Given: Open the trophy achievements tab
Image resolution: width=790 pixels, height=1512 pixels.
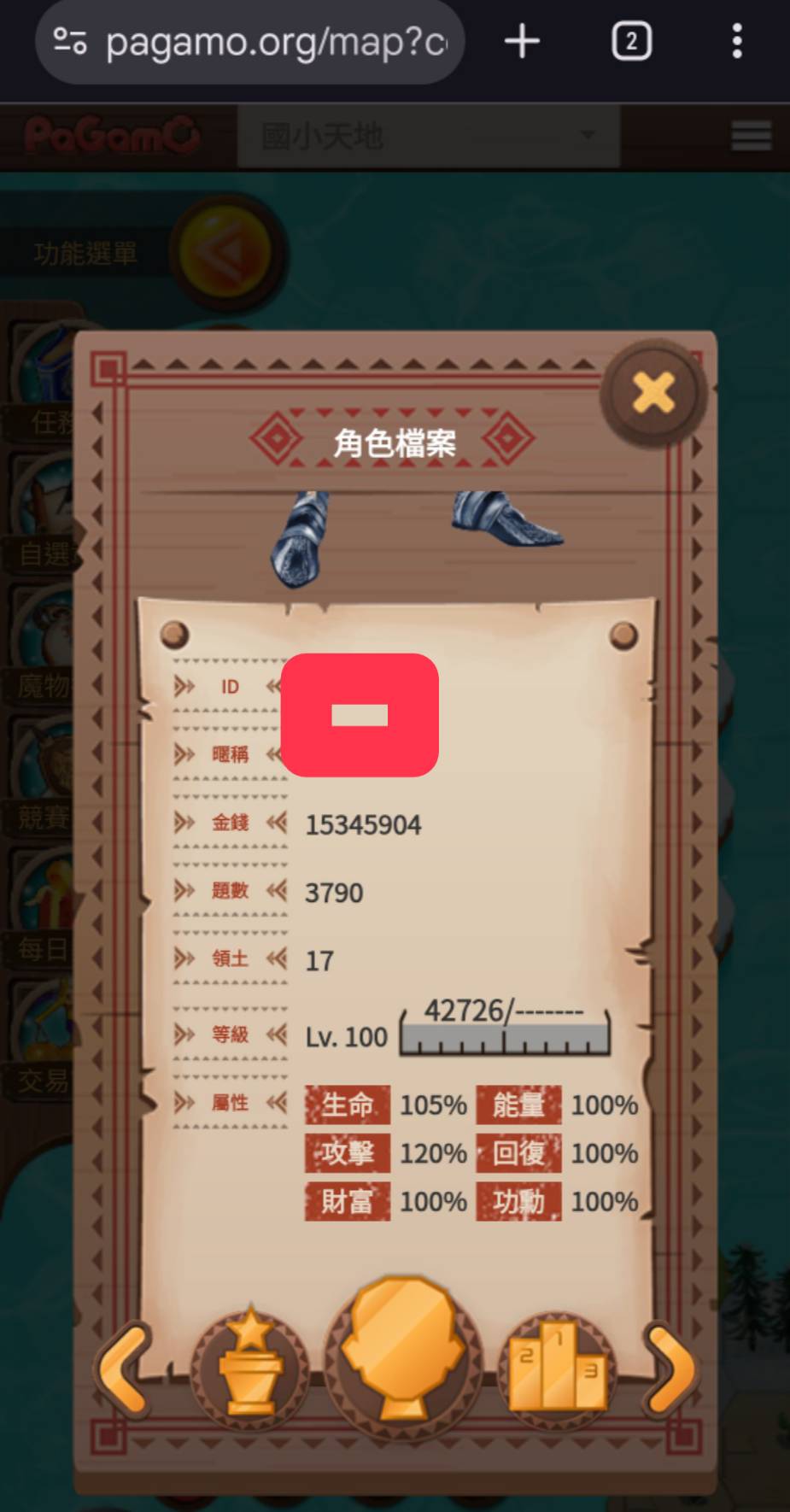Looking at the screenshot, I should pos(249,1363).
